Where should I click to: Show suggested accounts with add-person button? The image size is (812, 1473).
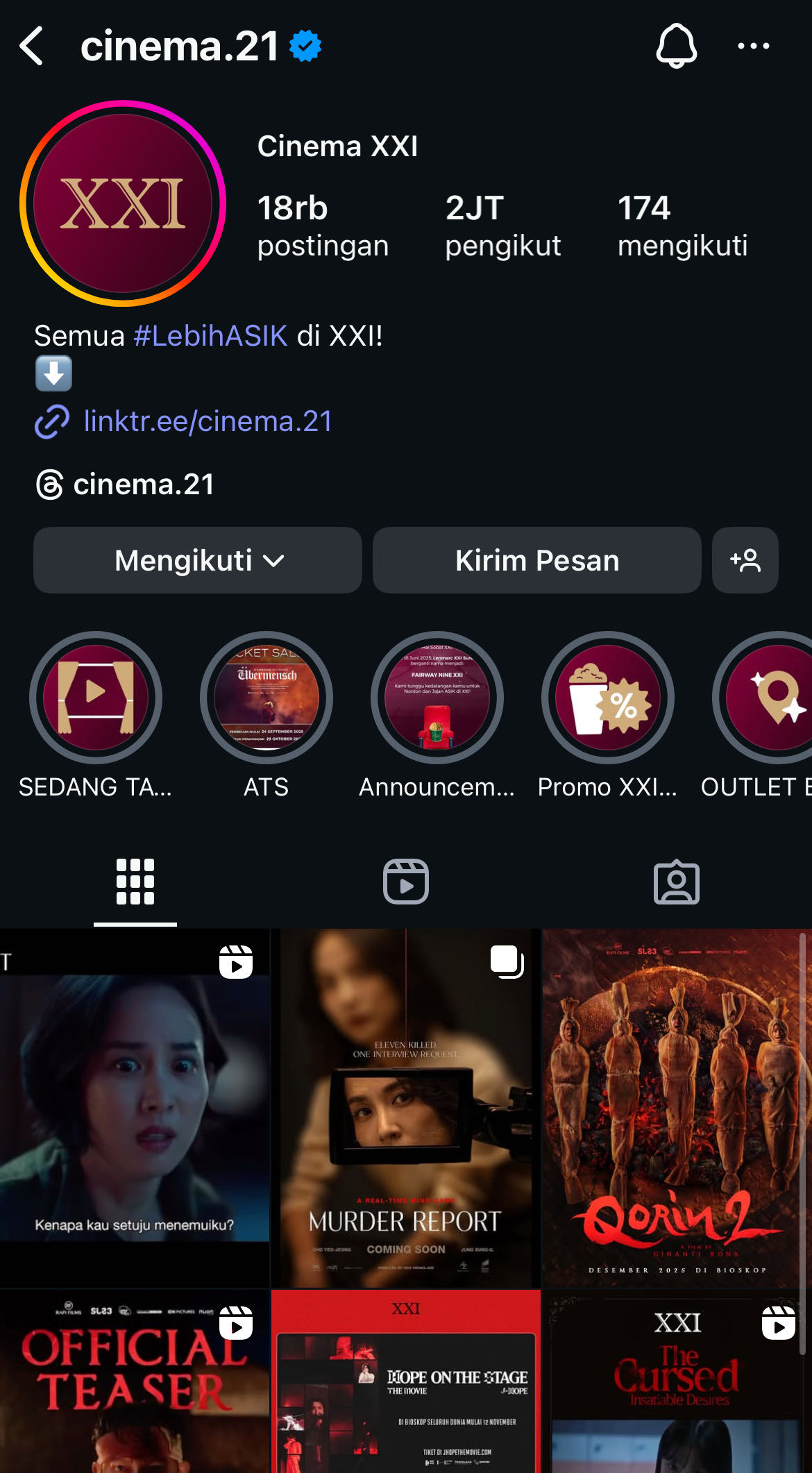[745, 560]
